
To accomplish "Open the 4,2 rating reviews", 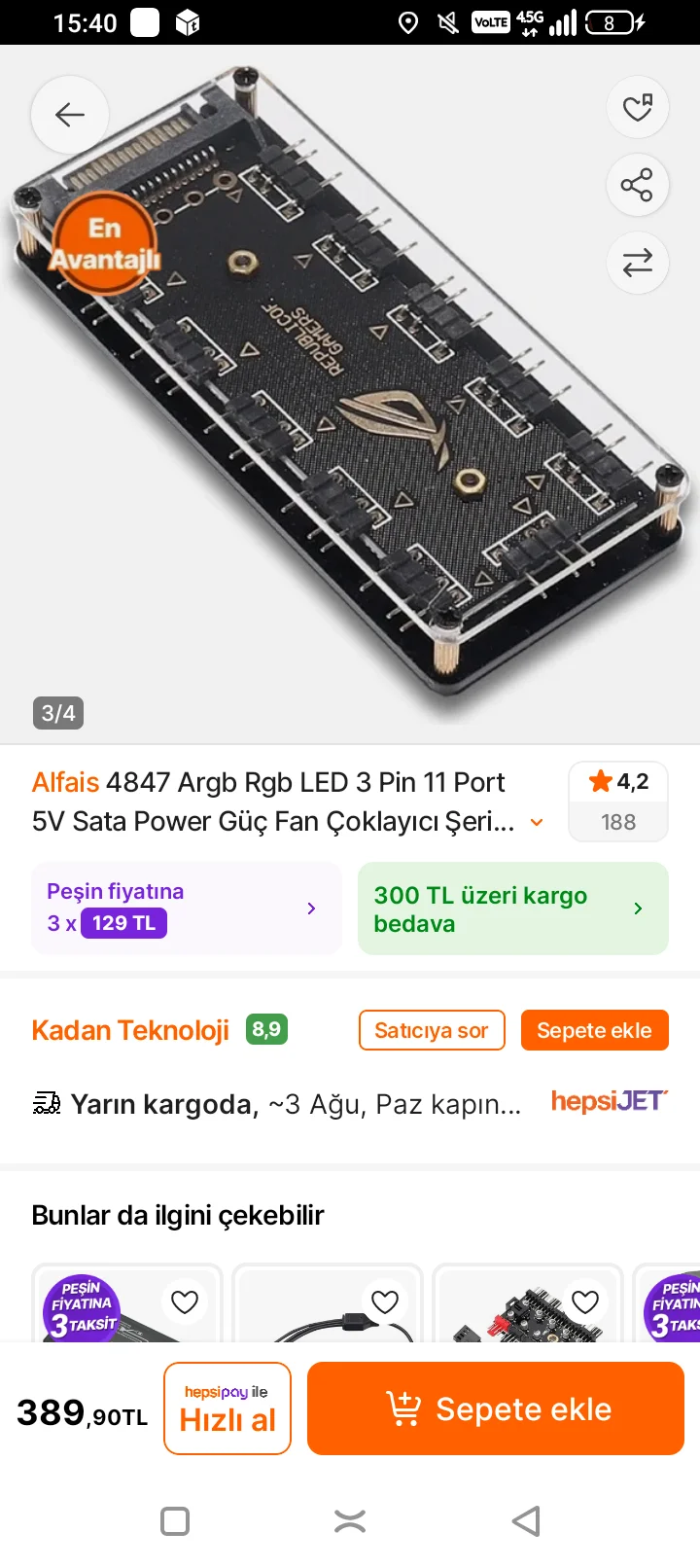I will click(x=618, y=802).
